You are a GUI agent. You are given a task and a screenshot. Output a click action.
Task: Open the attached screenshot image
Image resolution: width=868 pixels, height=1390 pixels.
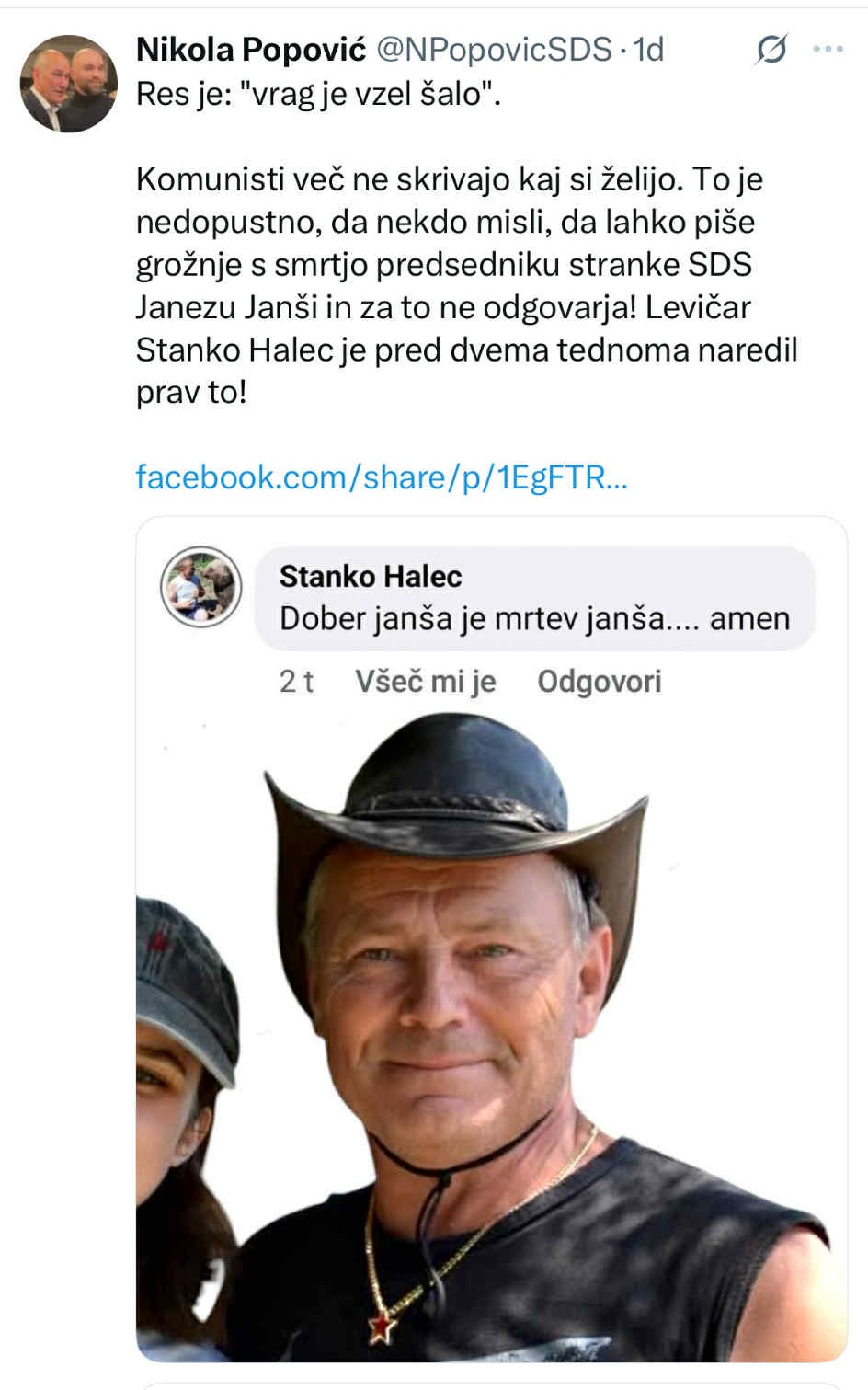point(491,1012)
